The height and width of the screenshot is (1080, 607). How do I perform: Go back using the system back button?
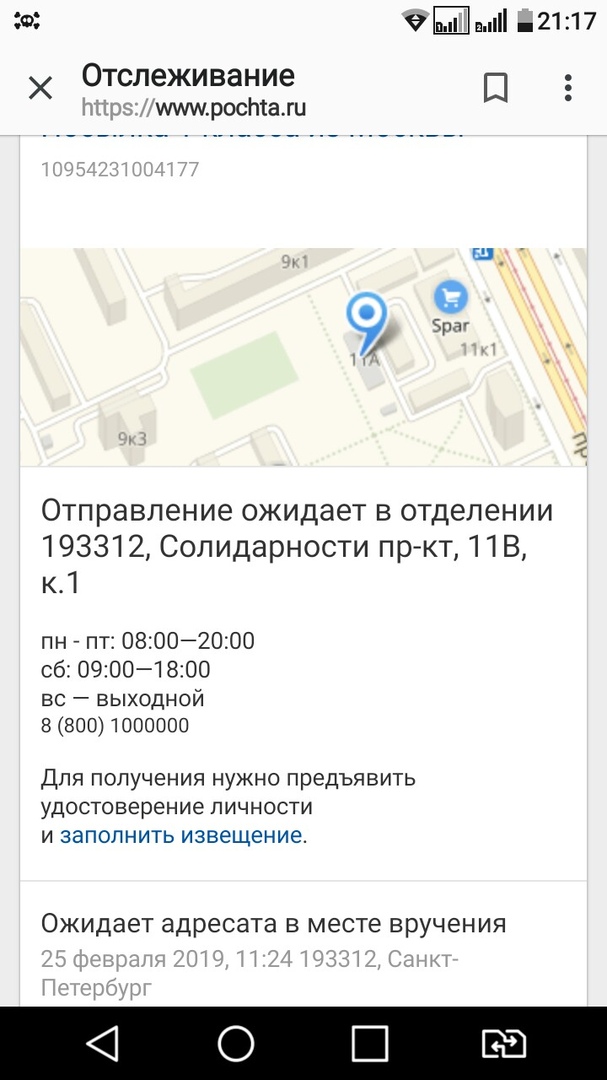pos(102,1043)
